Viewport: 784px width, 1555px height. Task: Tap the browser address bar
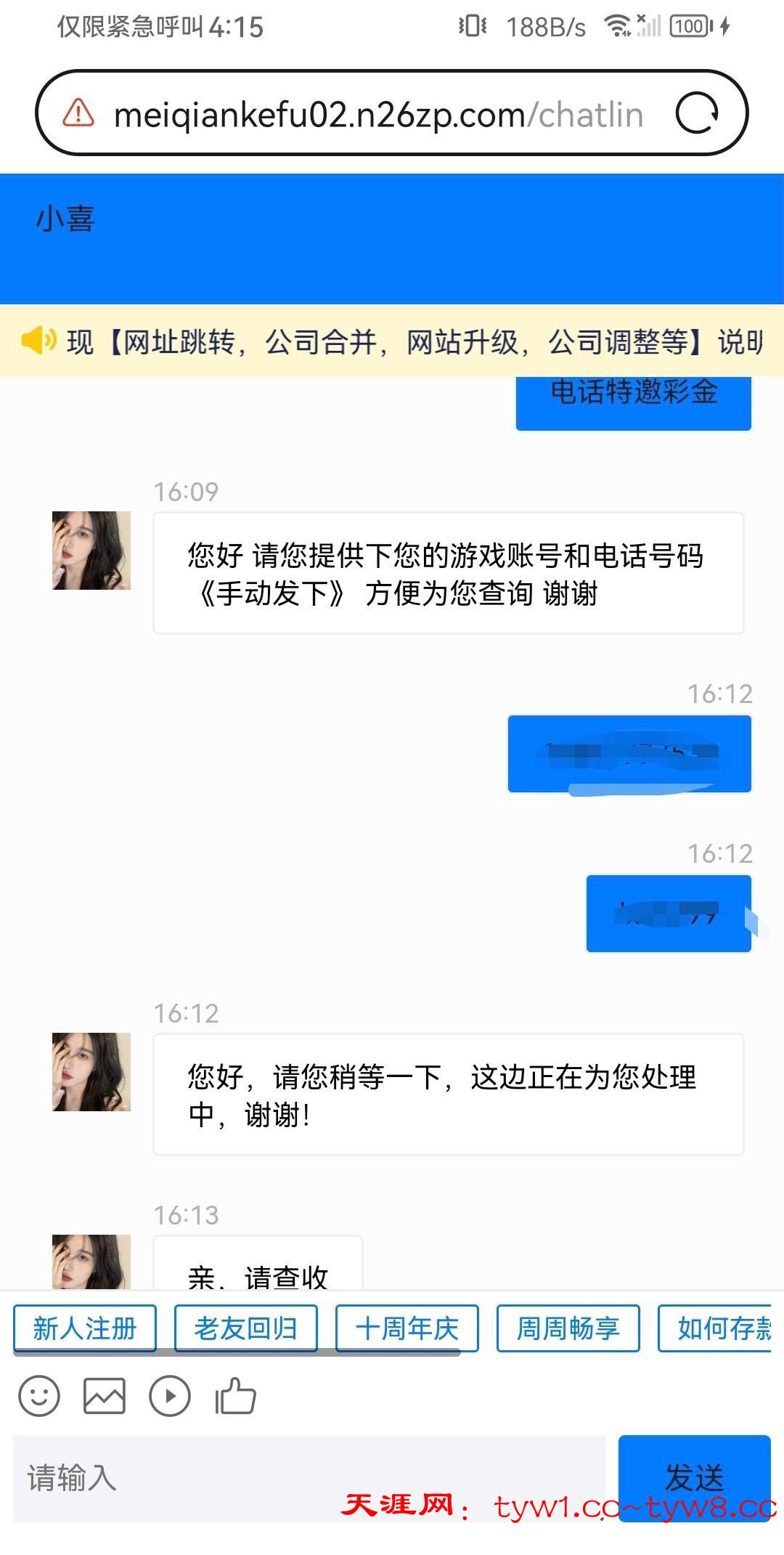coord(377,114)
